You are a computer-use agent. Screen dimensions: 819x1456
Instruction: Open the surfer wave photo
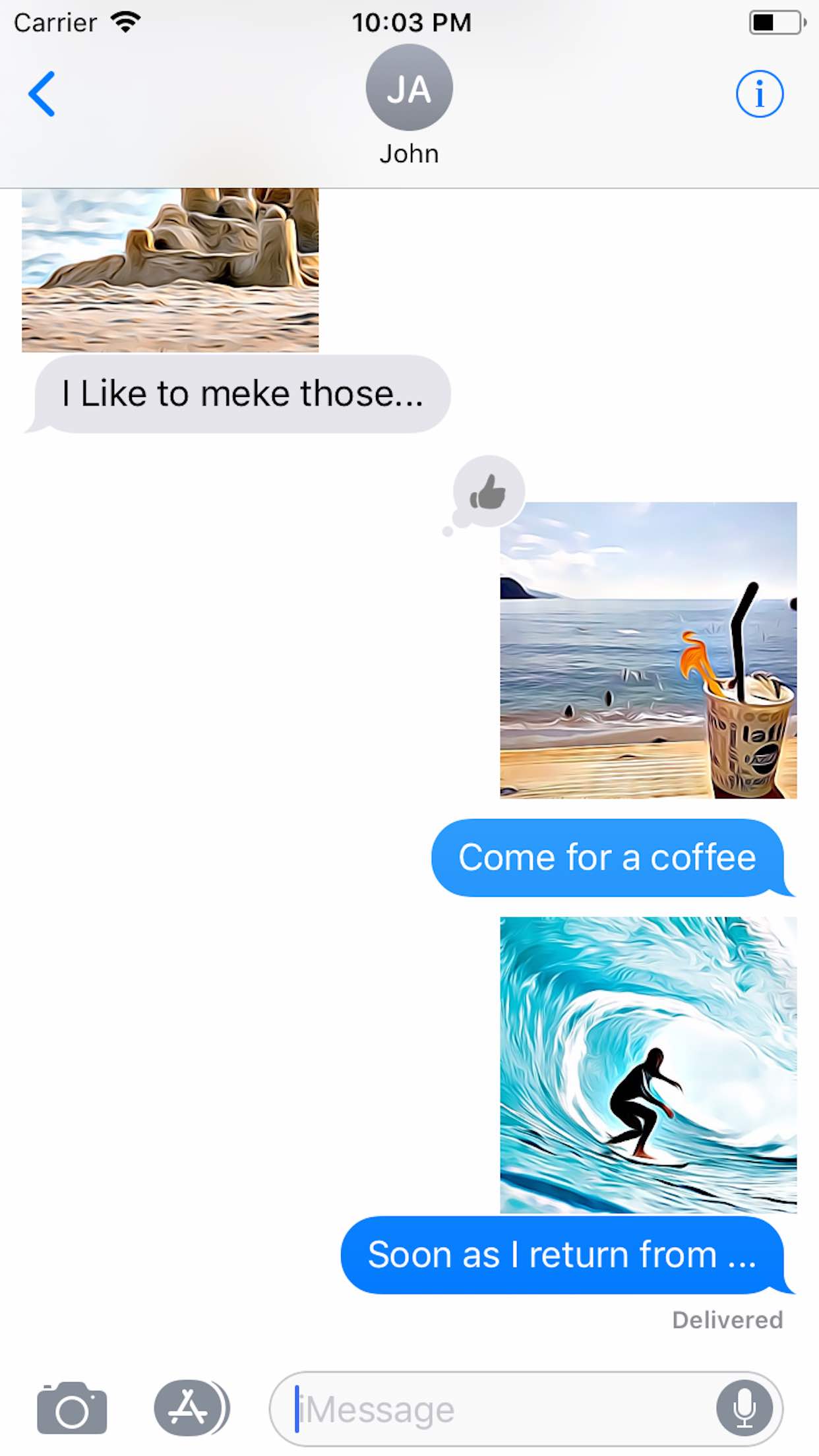[648, 1064]
